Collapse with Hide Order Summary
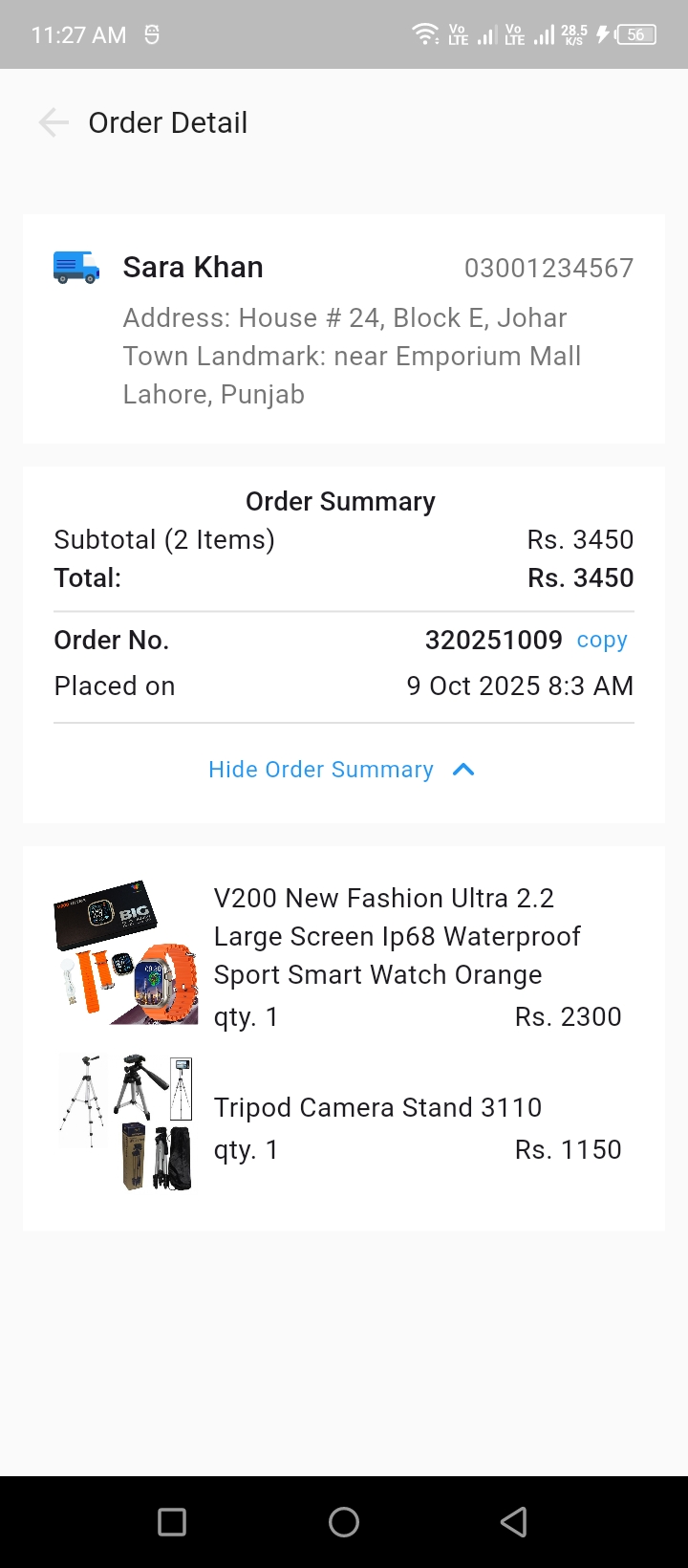Viewport: 688px width, 1568px height. click(341, 770)
